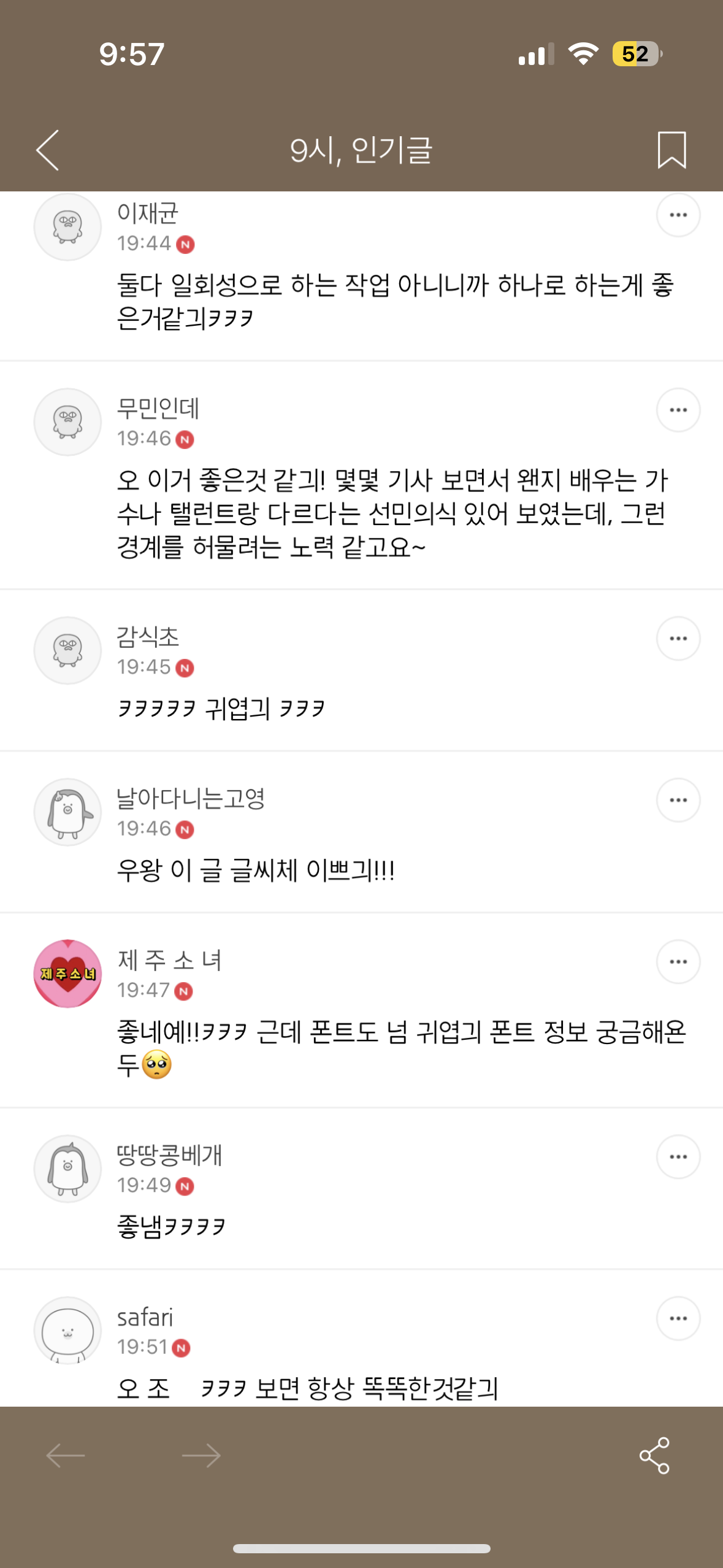This screenshot has width=723, height=1568.
Task: Open more options on 날아다니는고영's comment
Action: (x=678, y=800)
